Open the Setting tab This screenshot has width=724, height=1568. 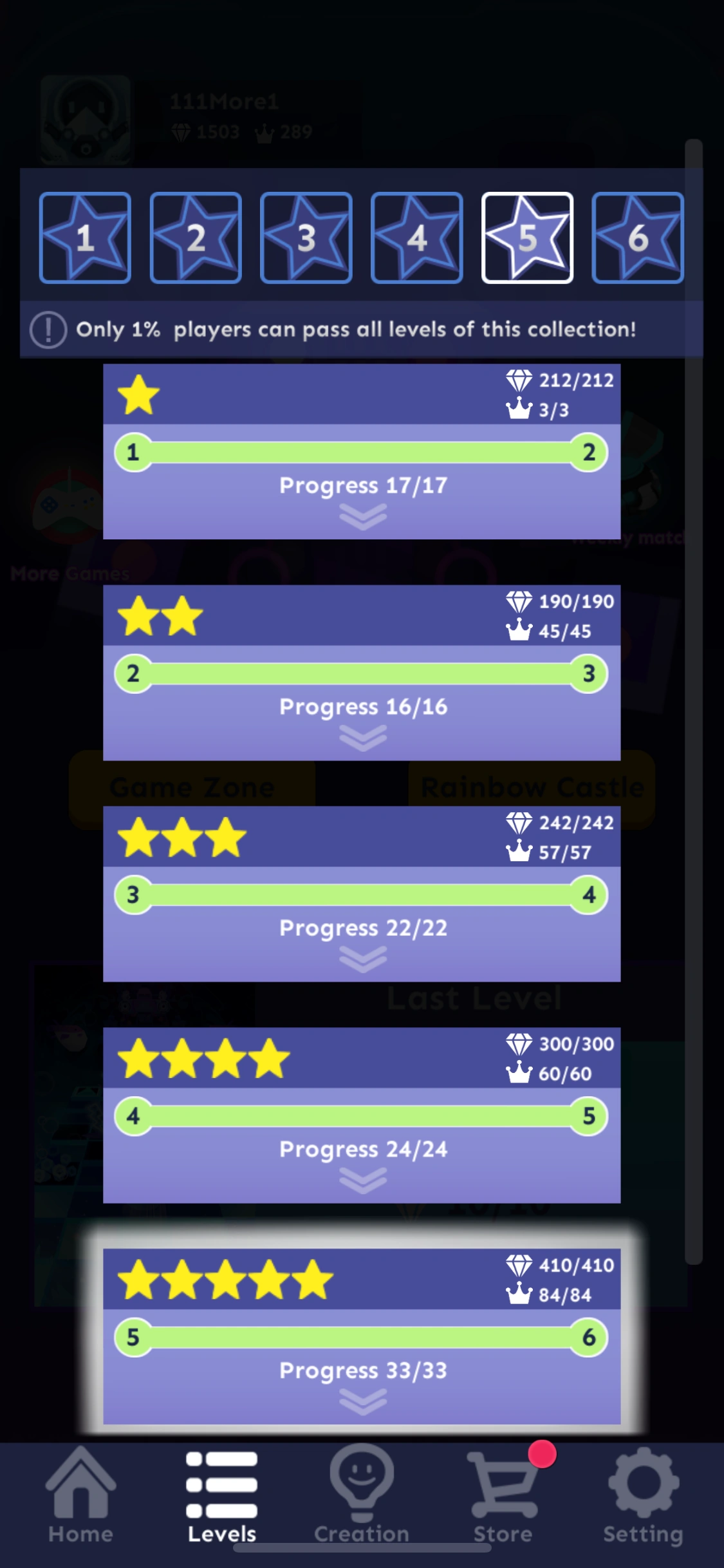coord(643,1495)
